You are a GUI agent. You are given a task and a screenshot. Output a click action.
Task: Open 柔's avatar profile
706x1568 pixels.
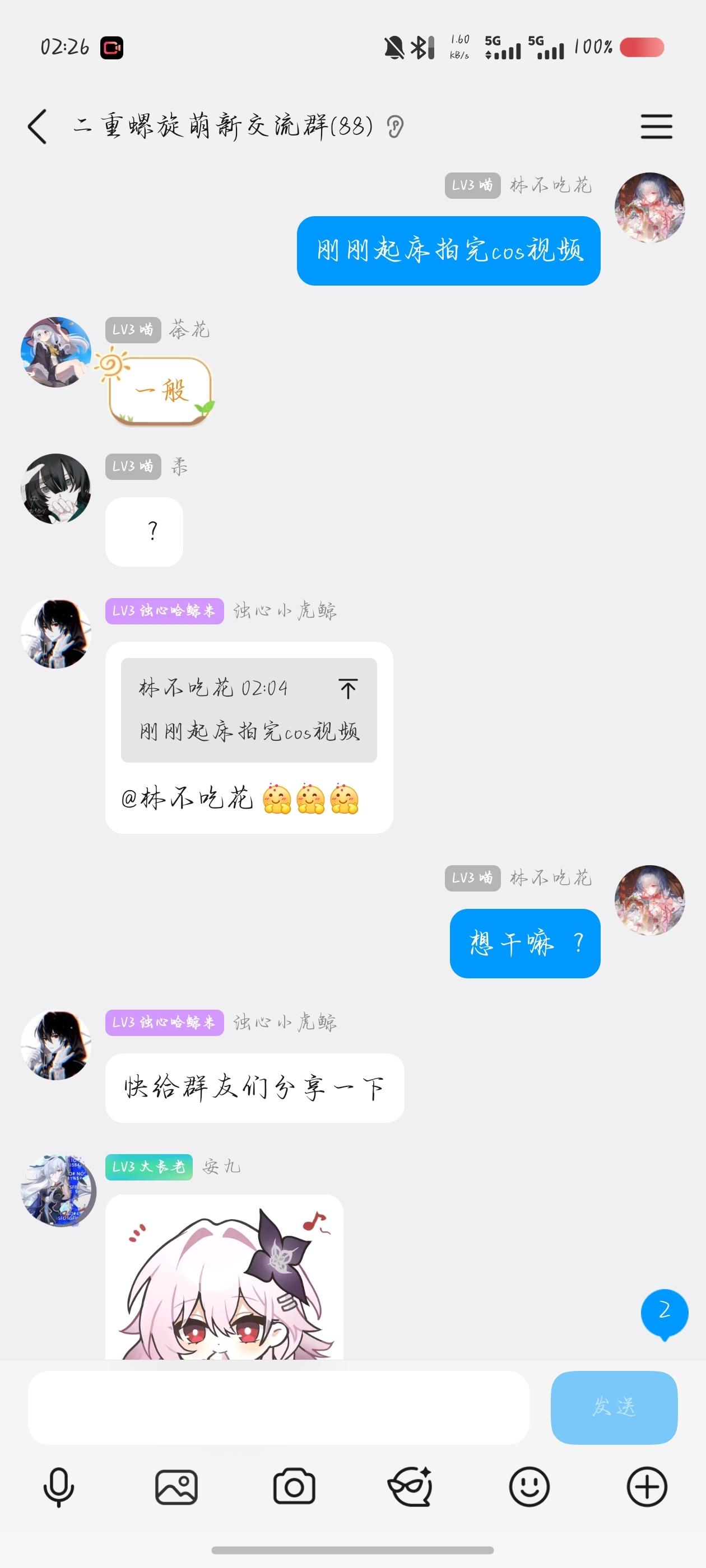coord(55,488)
